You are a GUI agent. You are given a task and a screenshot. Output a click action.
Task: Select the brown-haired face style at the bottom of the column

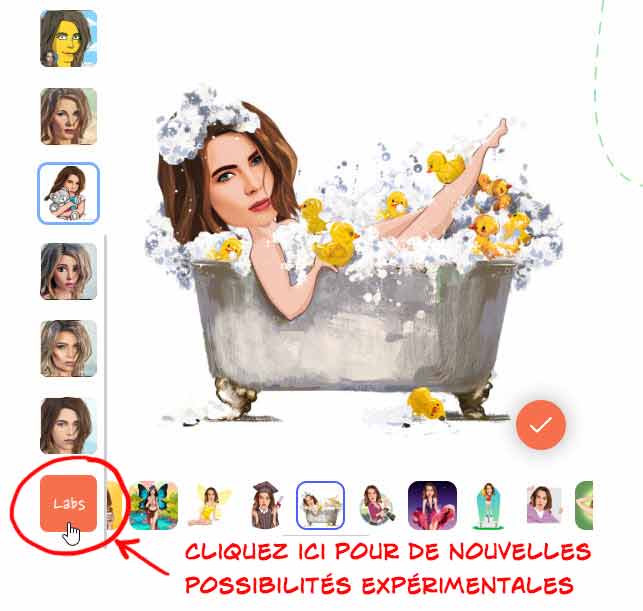coord(68,426)
